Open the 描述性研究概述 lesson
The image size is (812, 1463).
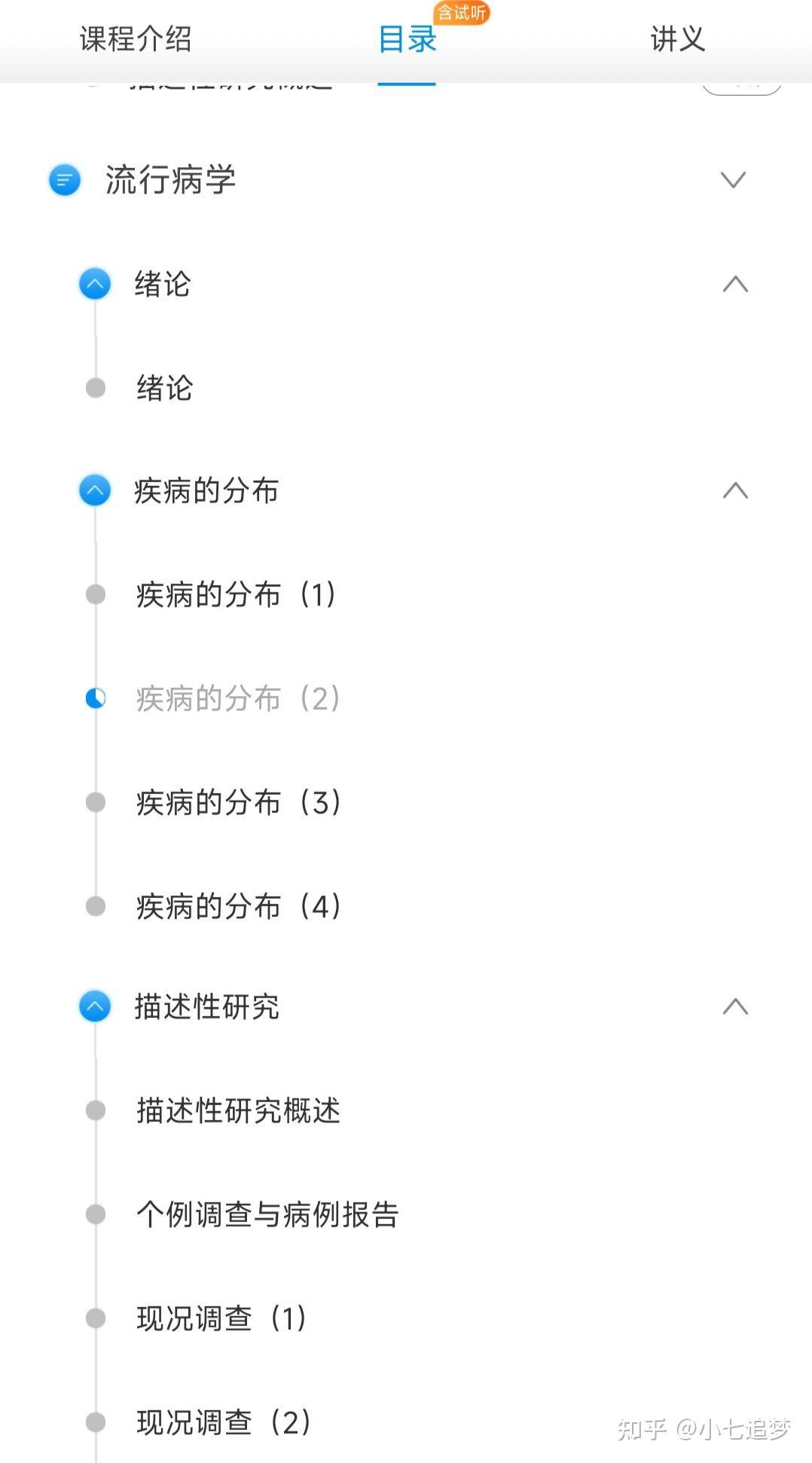[x=238, y=1111]
